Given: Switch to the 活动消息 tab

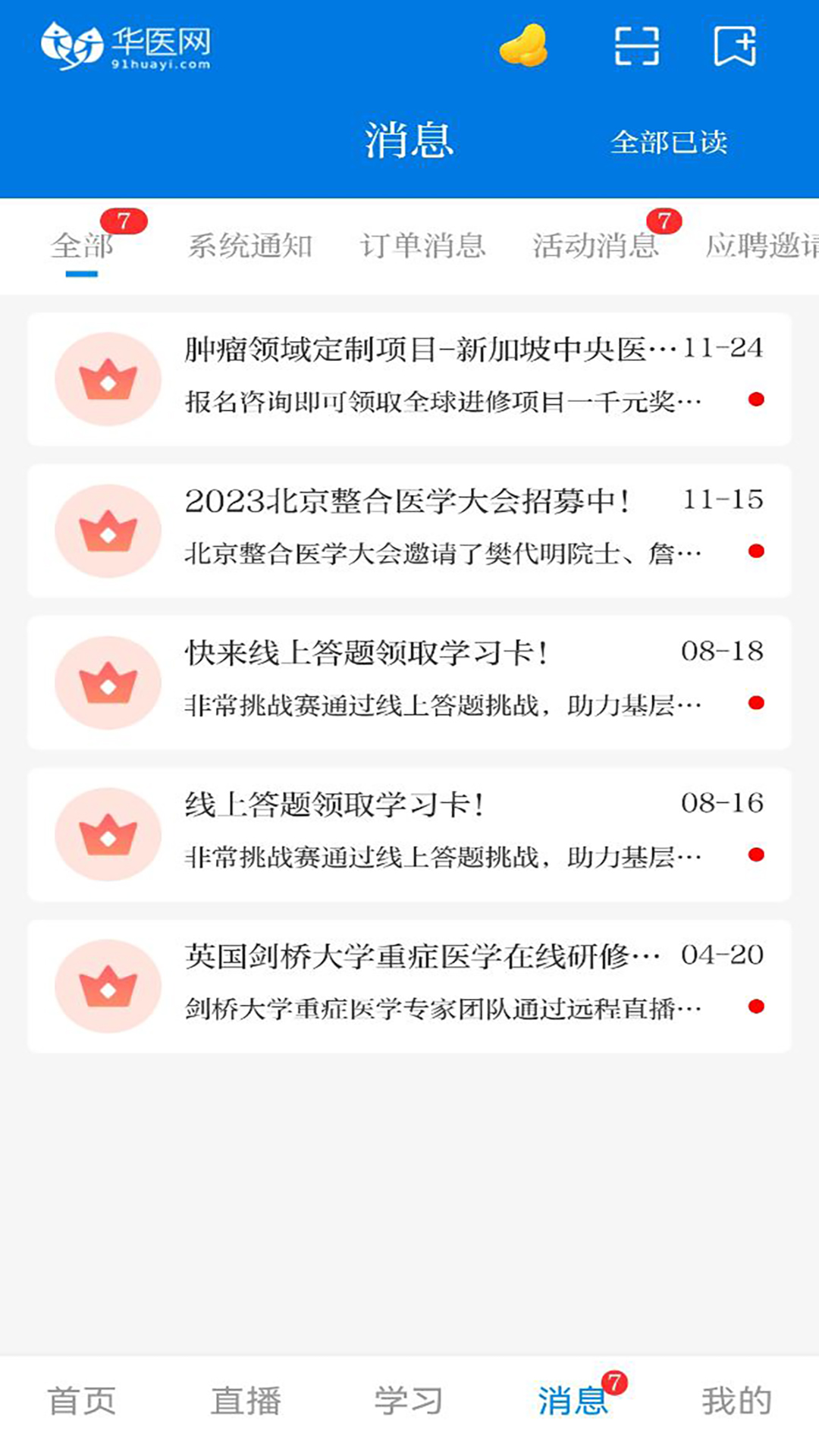Looking at the screenshot, I should (x=595, y=246).
